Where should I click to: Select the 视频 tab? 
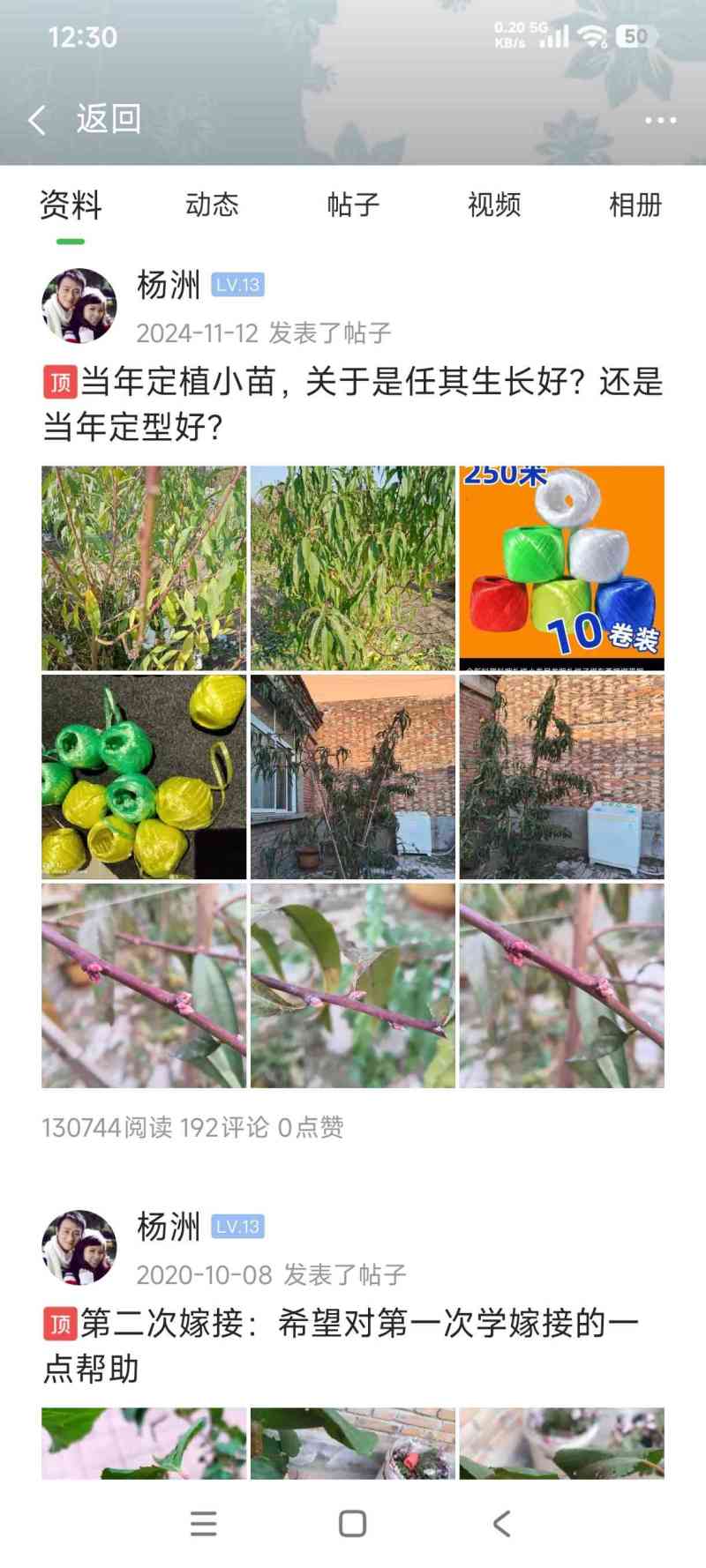(x=494, y=205)
